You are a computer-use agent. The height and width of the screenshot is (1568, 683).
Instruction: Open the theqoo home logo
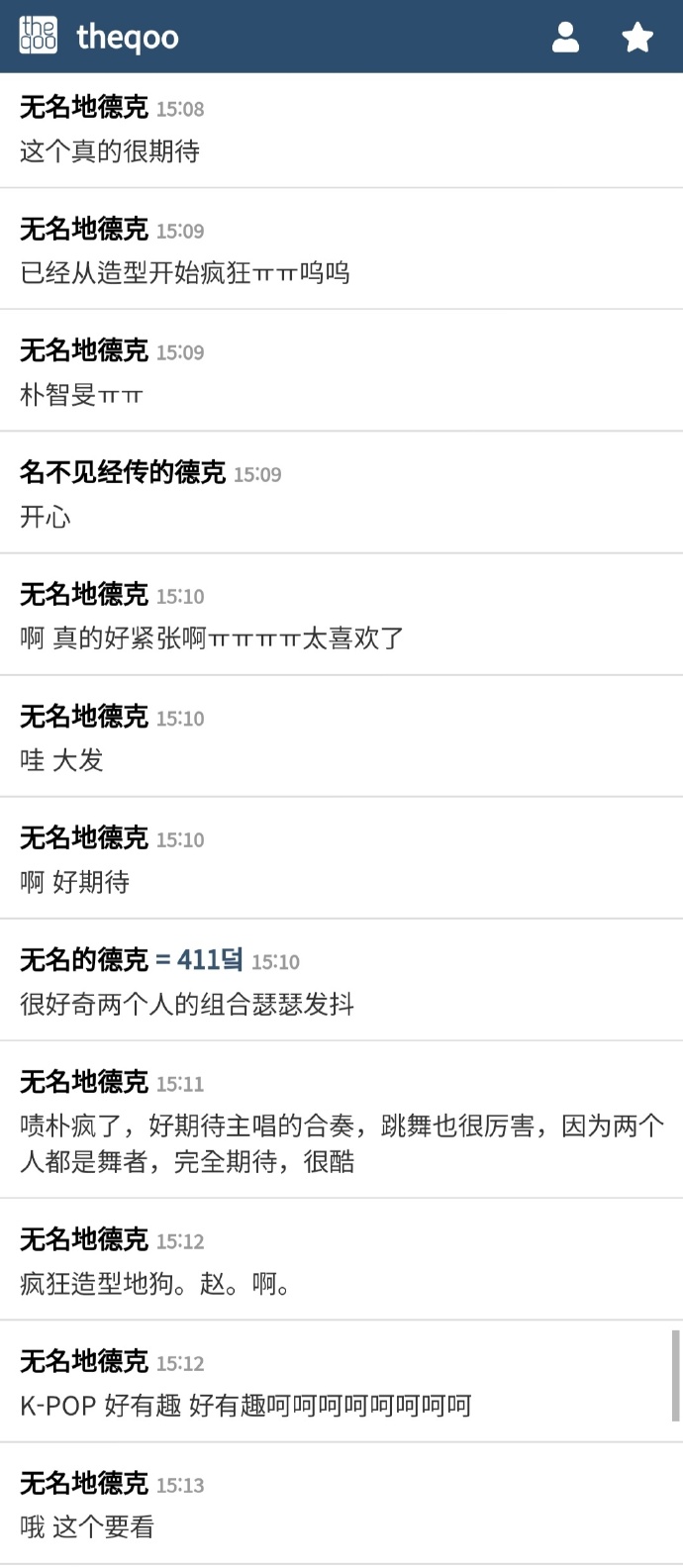99,37
